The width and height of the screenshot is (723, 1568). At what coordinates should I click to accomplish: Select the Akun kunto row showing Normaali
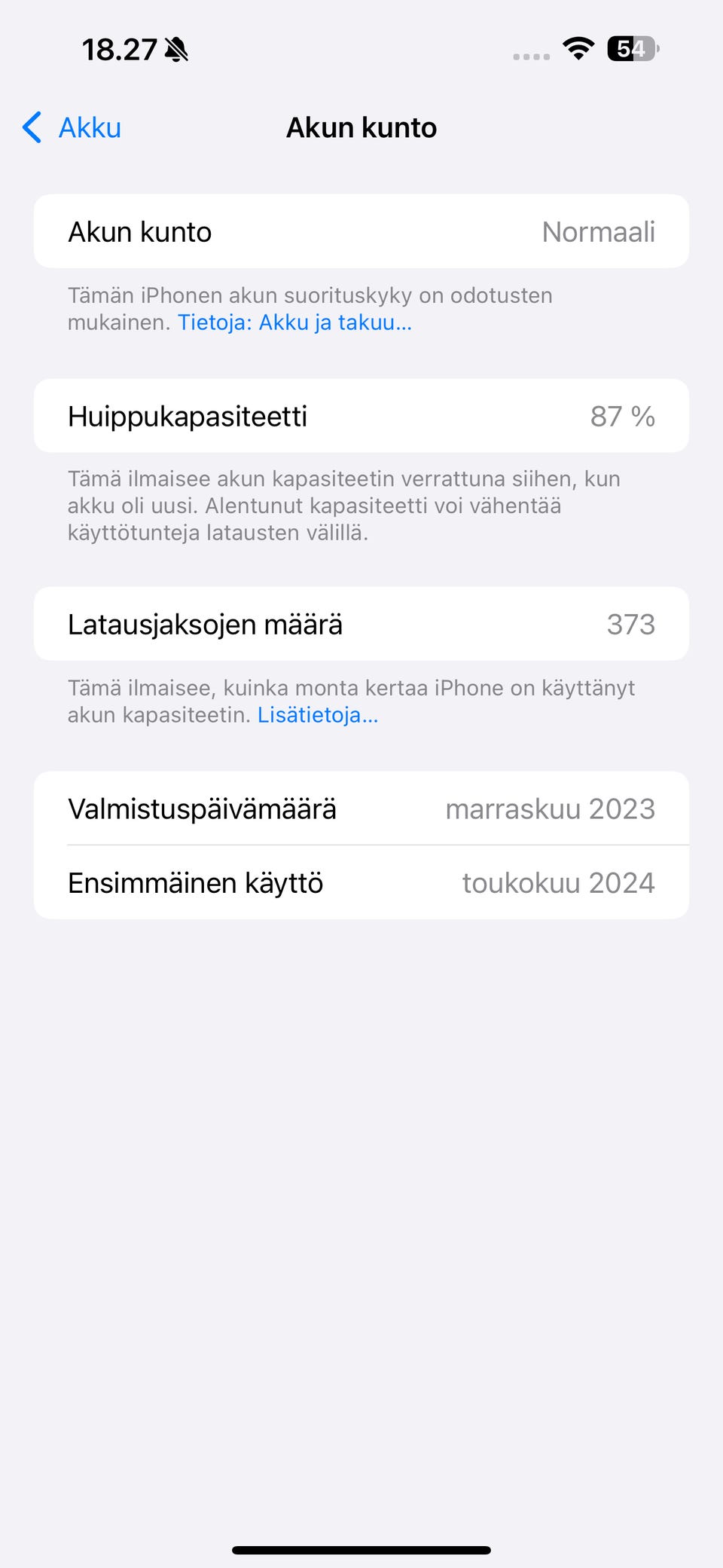tap(361, 231)
